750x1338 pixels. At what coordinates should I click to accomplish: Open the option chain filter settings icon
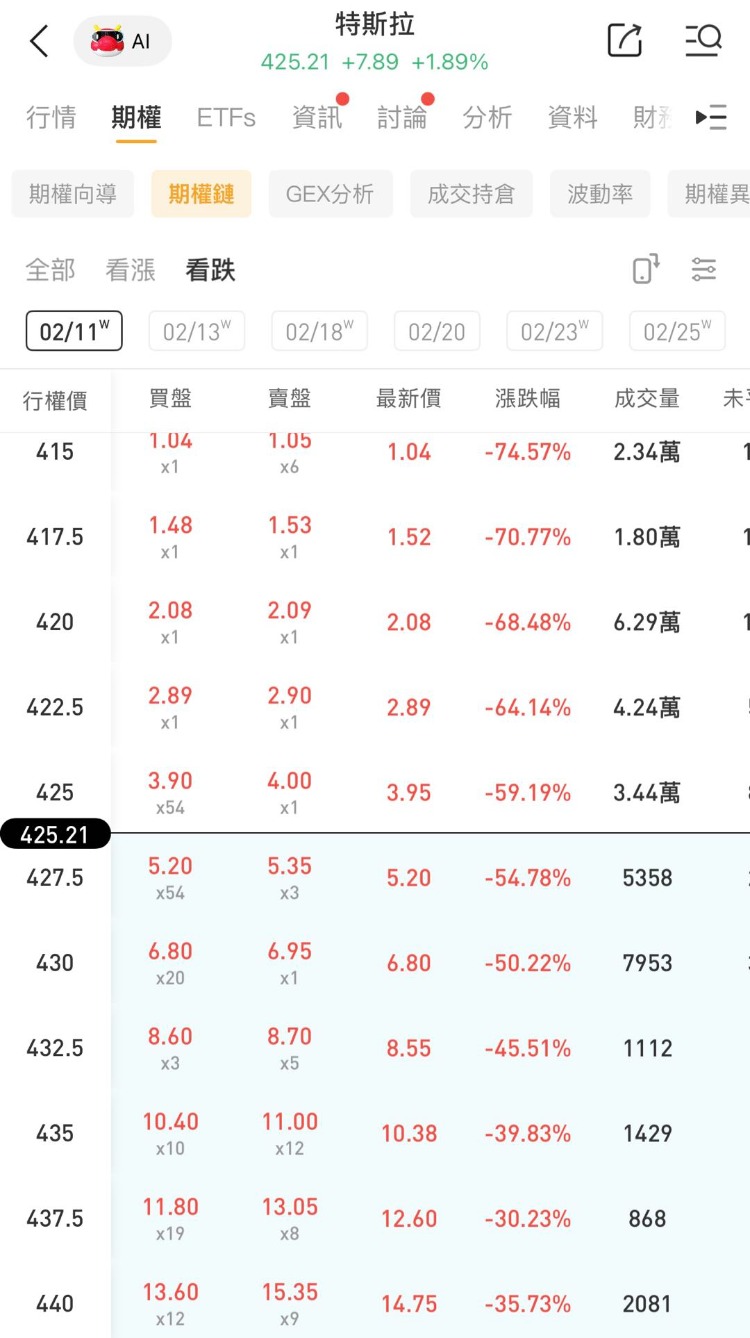tap(704, 270)
